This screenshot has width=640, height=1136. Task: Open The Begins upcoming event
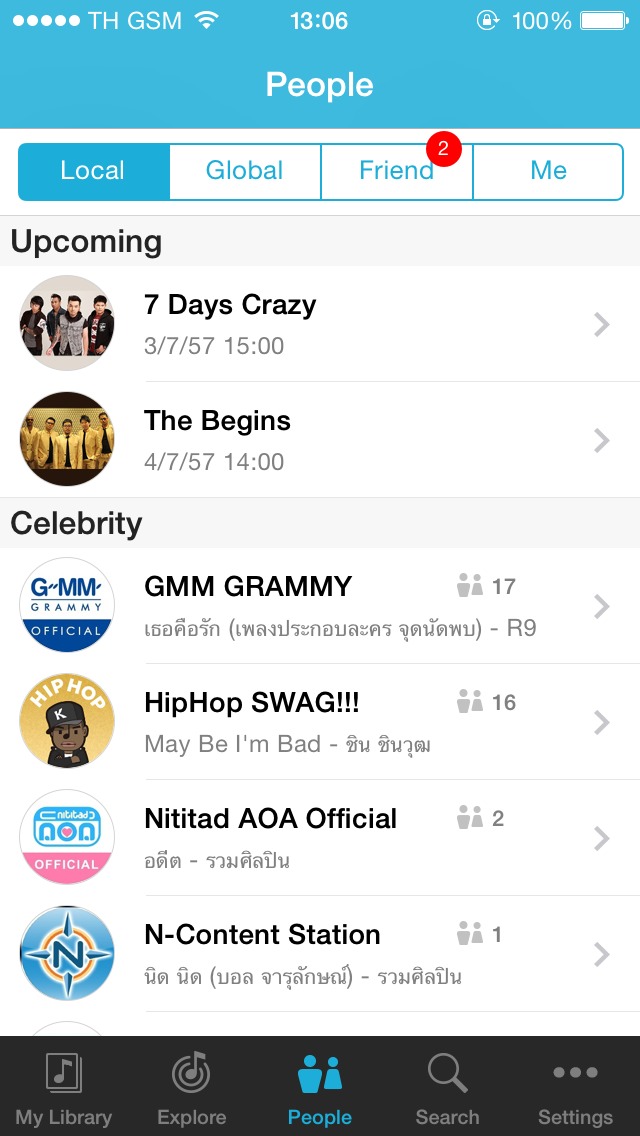320,440
